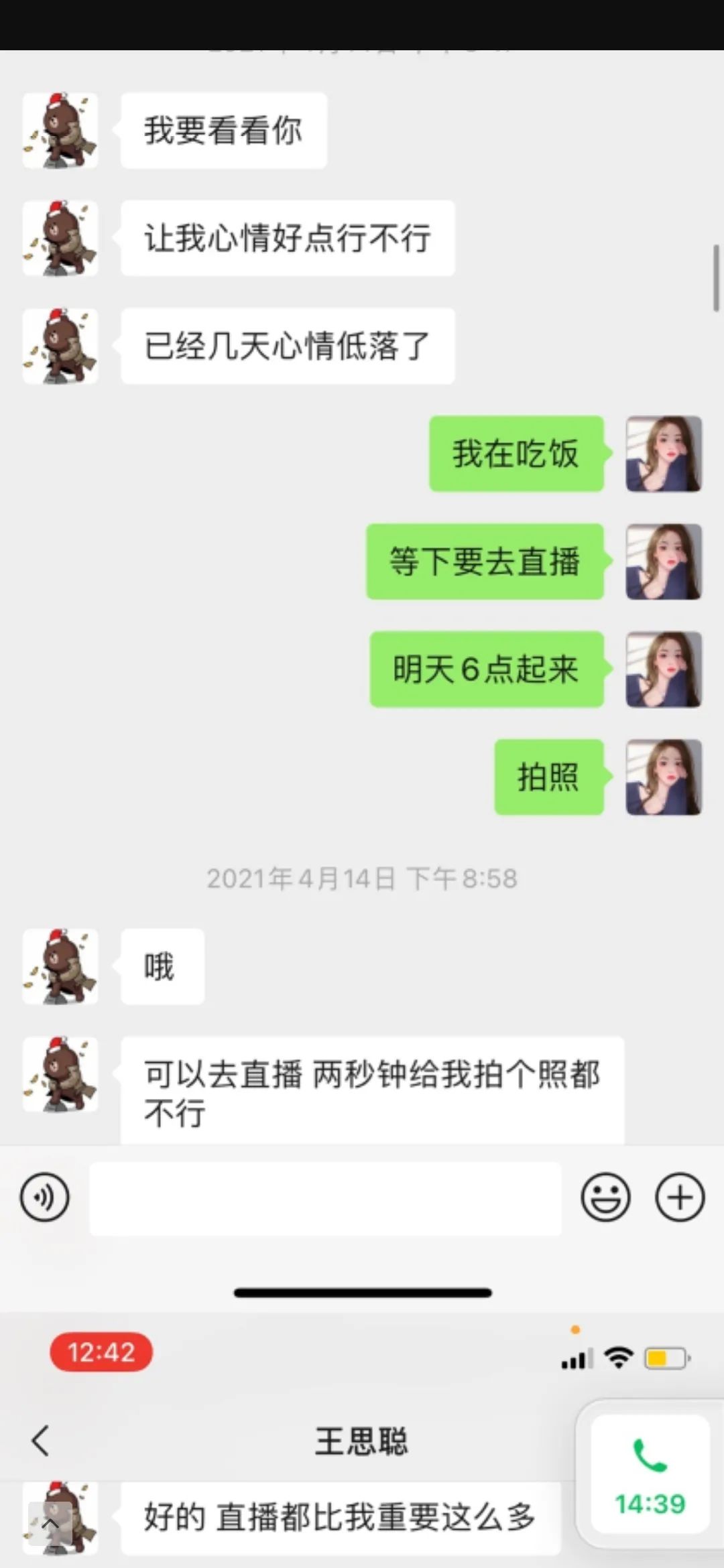
Task: Tap the home indicator bar
Action: pyautogui.click(x=362, y=1292)
